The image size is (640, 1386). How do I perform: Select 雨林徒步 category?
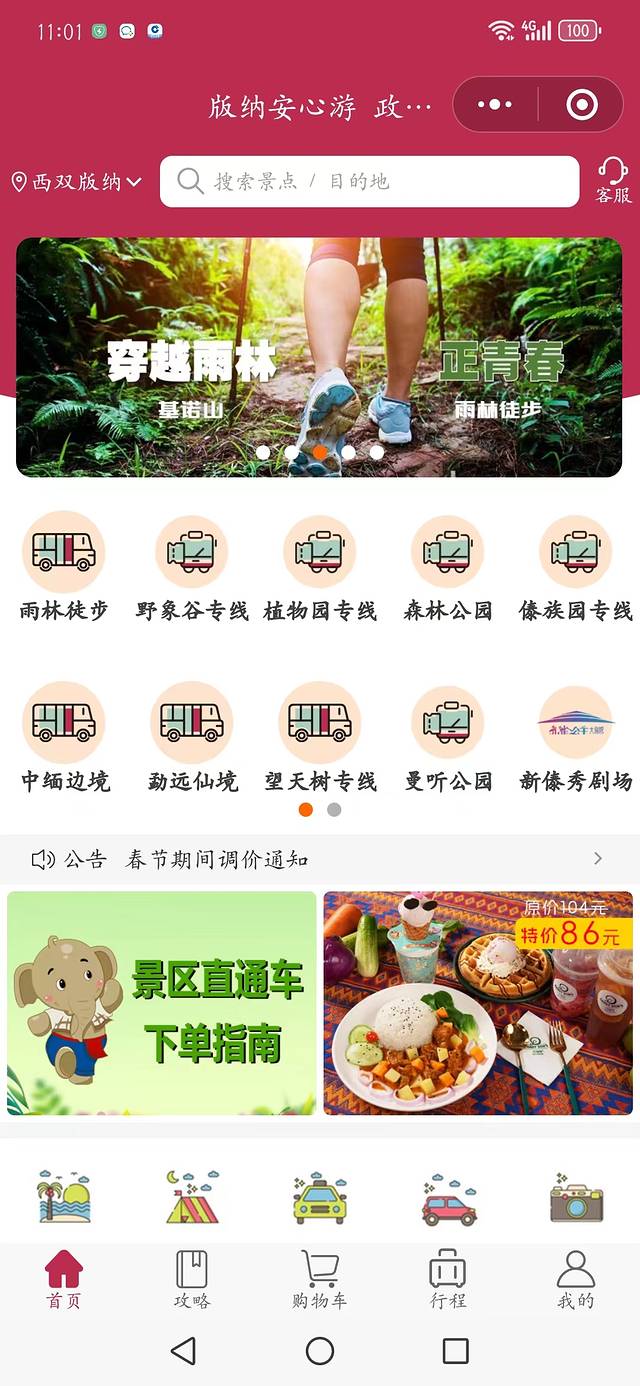[x=64, y=565]
